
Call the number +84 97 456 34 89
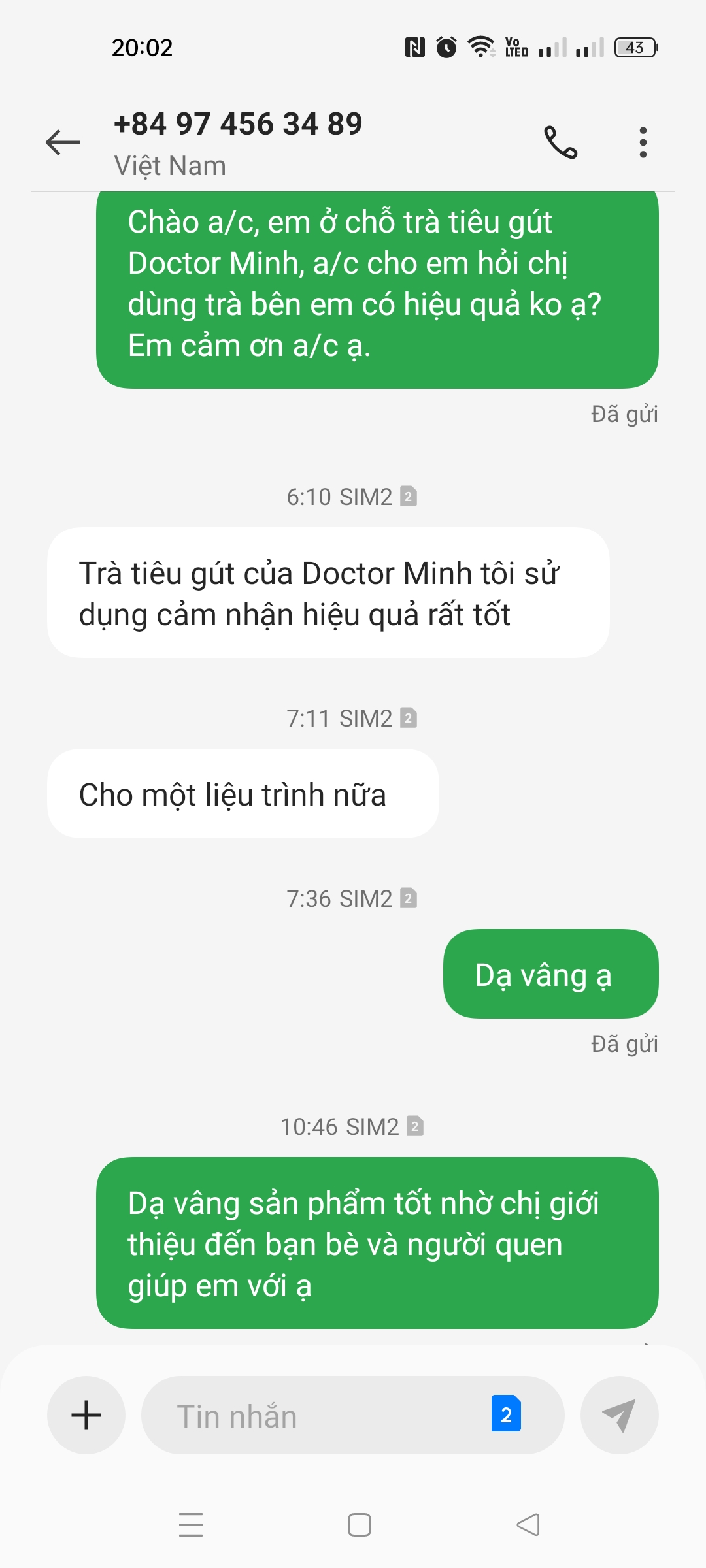[561, 142]
